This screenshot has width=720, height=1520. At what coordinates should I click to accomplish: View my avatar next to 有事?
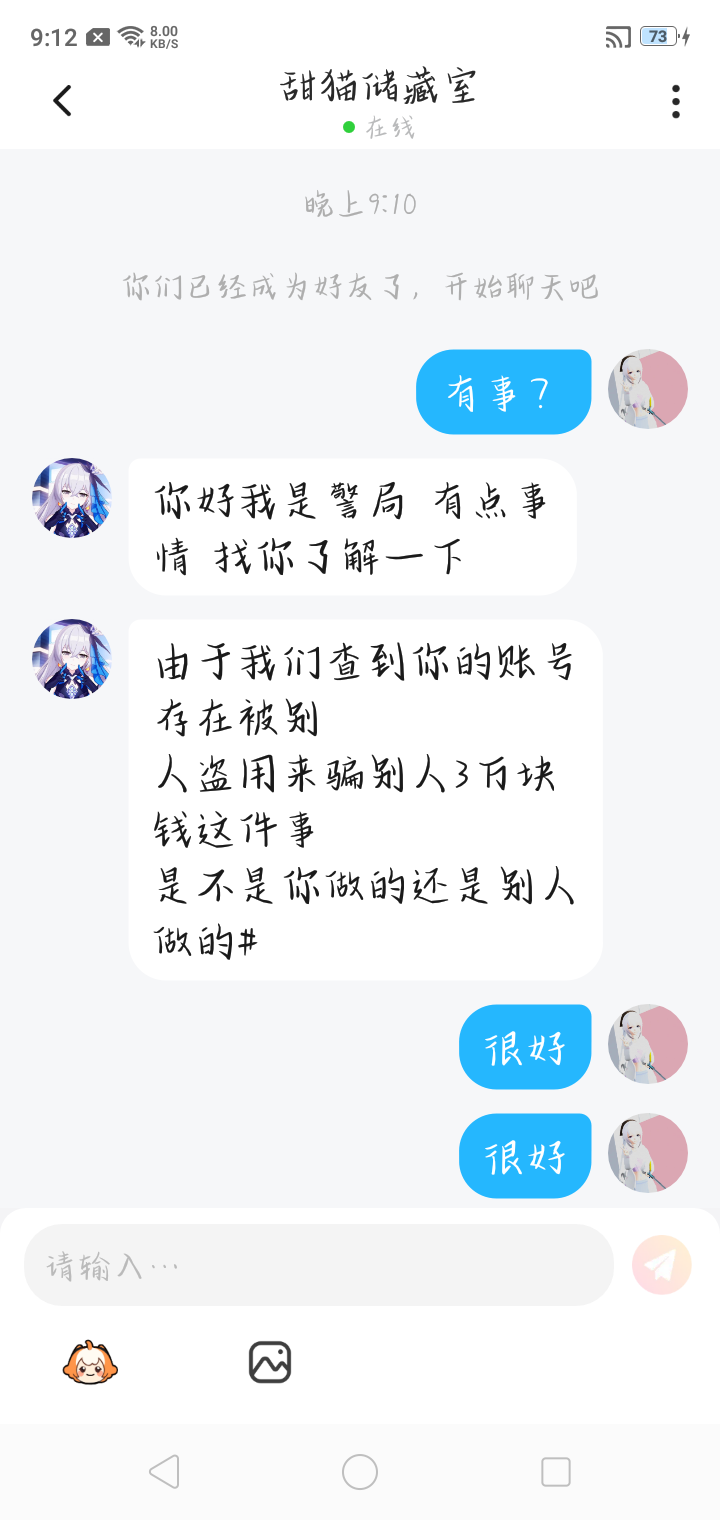(648, 389)
